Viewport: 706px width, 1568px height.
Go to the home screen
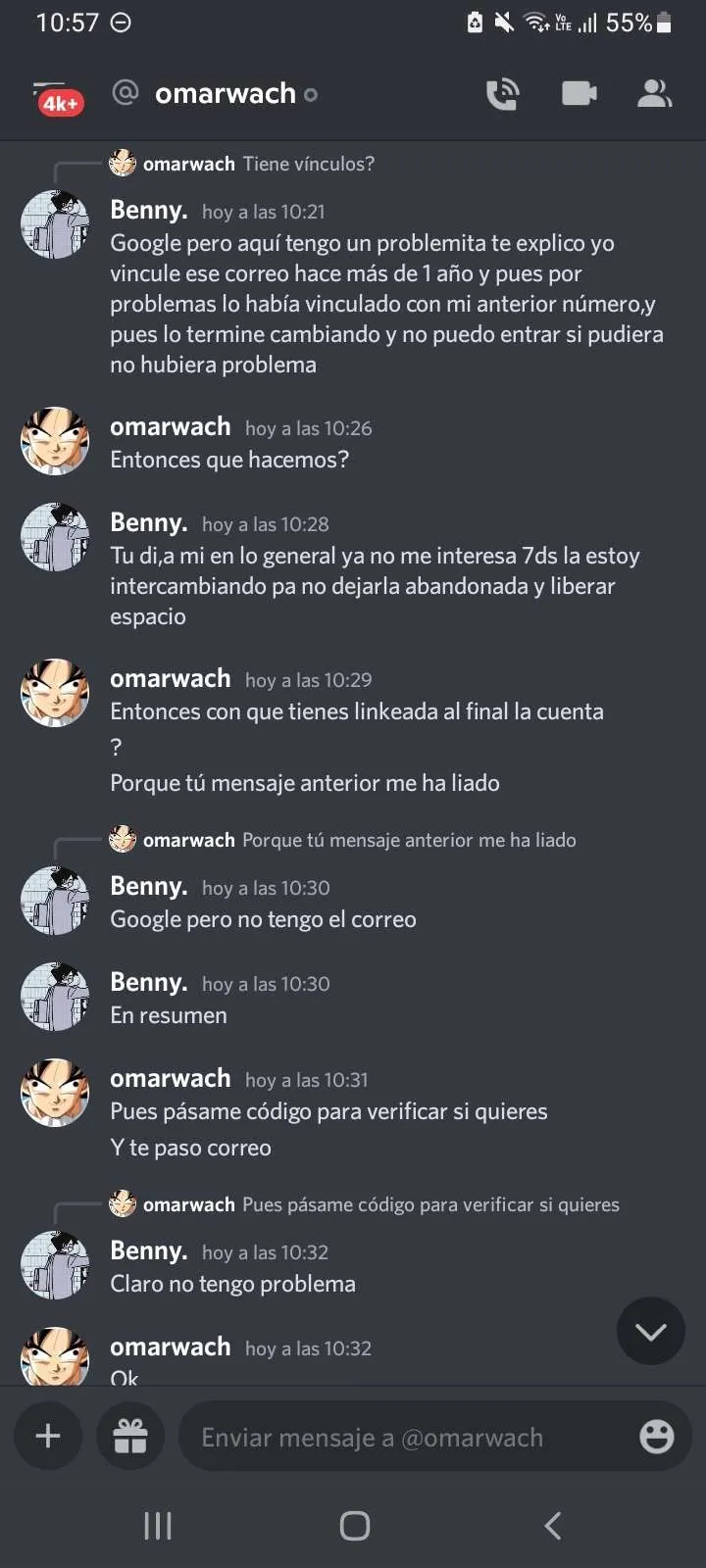click(x=354, y=1525)
